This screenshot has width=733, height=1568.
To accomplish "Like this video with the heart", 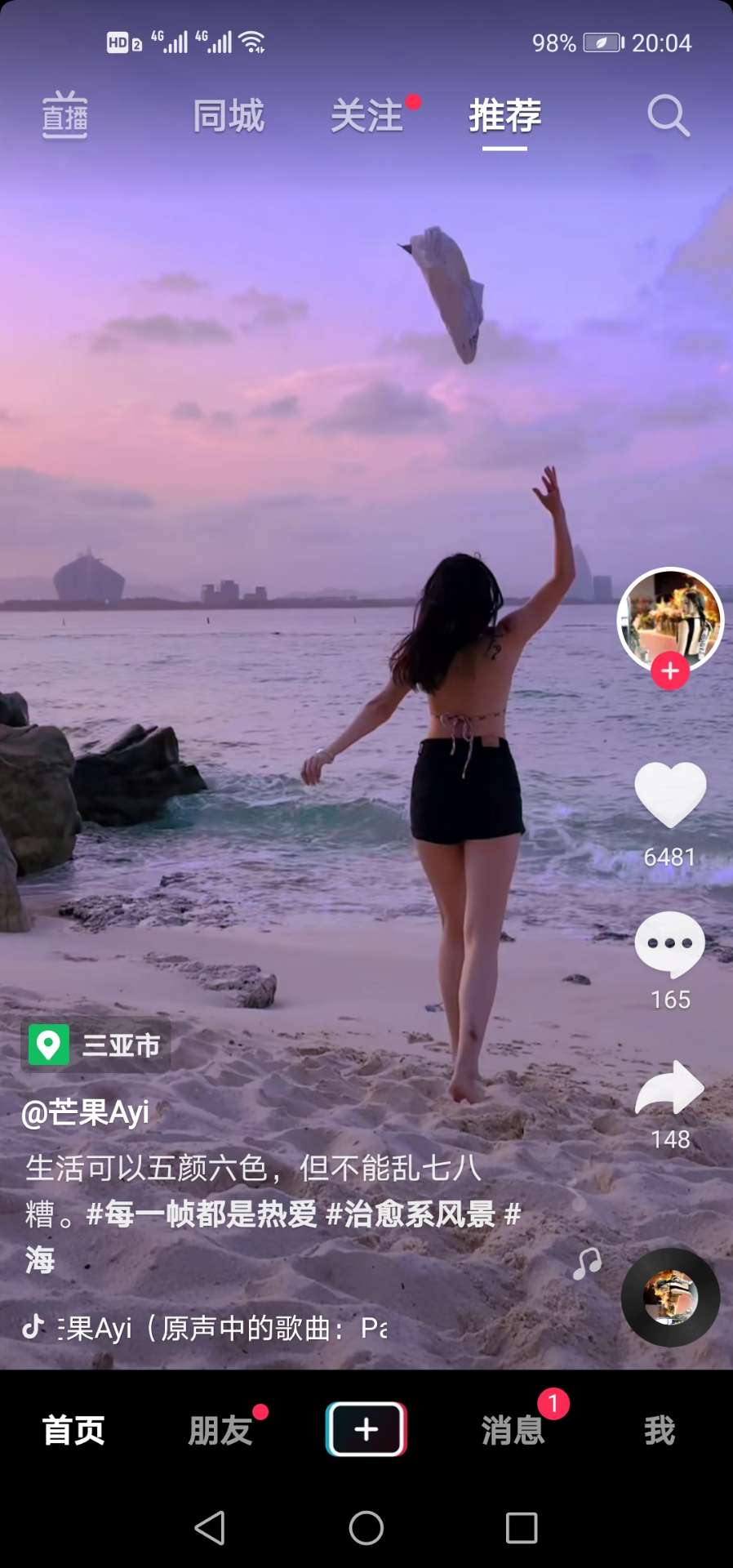I will point(670,795).
